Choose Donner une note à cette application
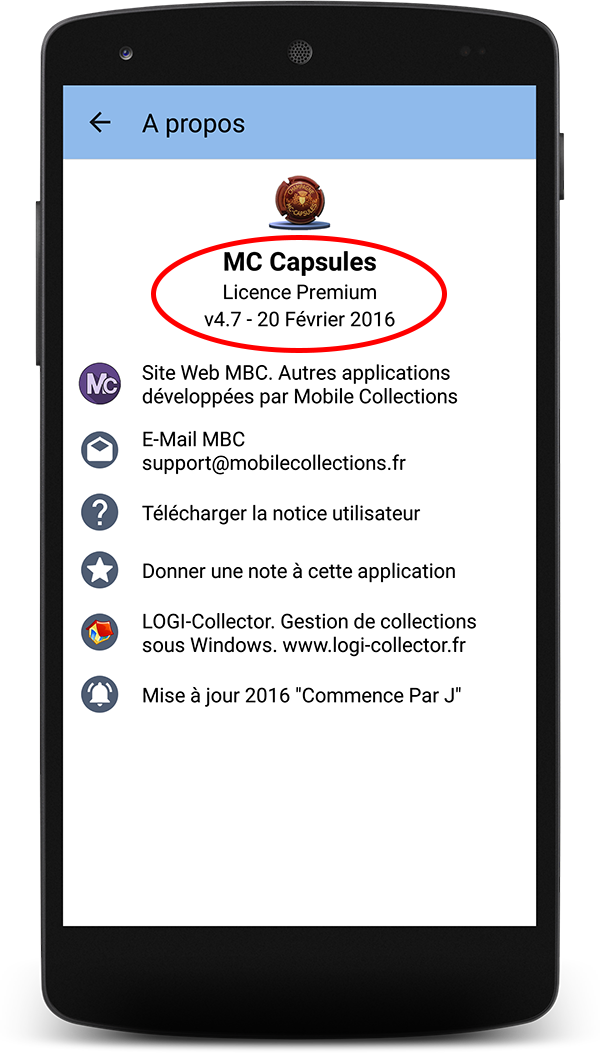Image resolution: width=600 pixels, height=1053 pixels. click(298, 572)
